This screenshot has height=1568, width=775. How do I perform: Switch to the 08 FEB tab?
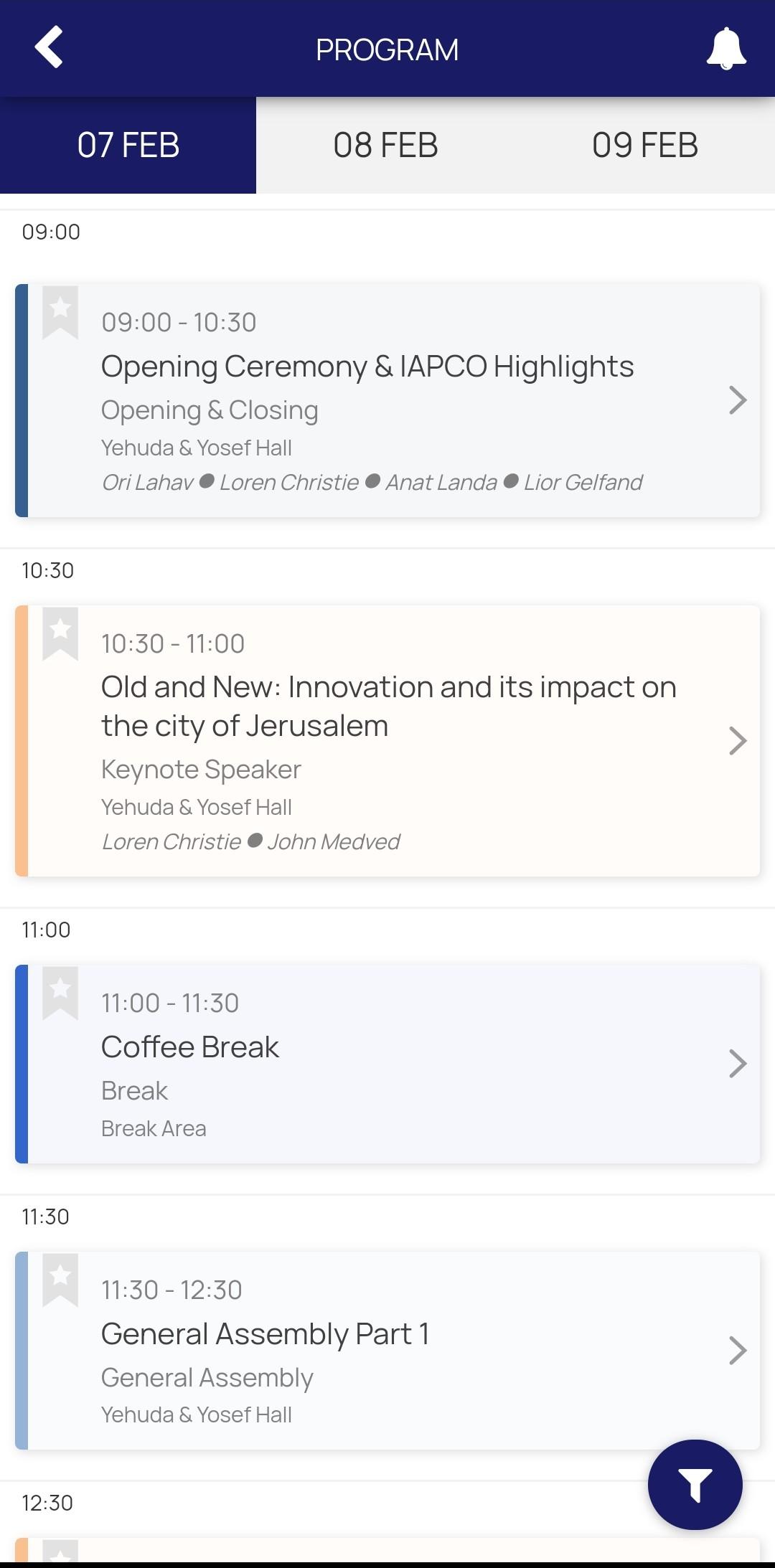(x=385, y=145)
